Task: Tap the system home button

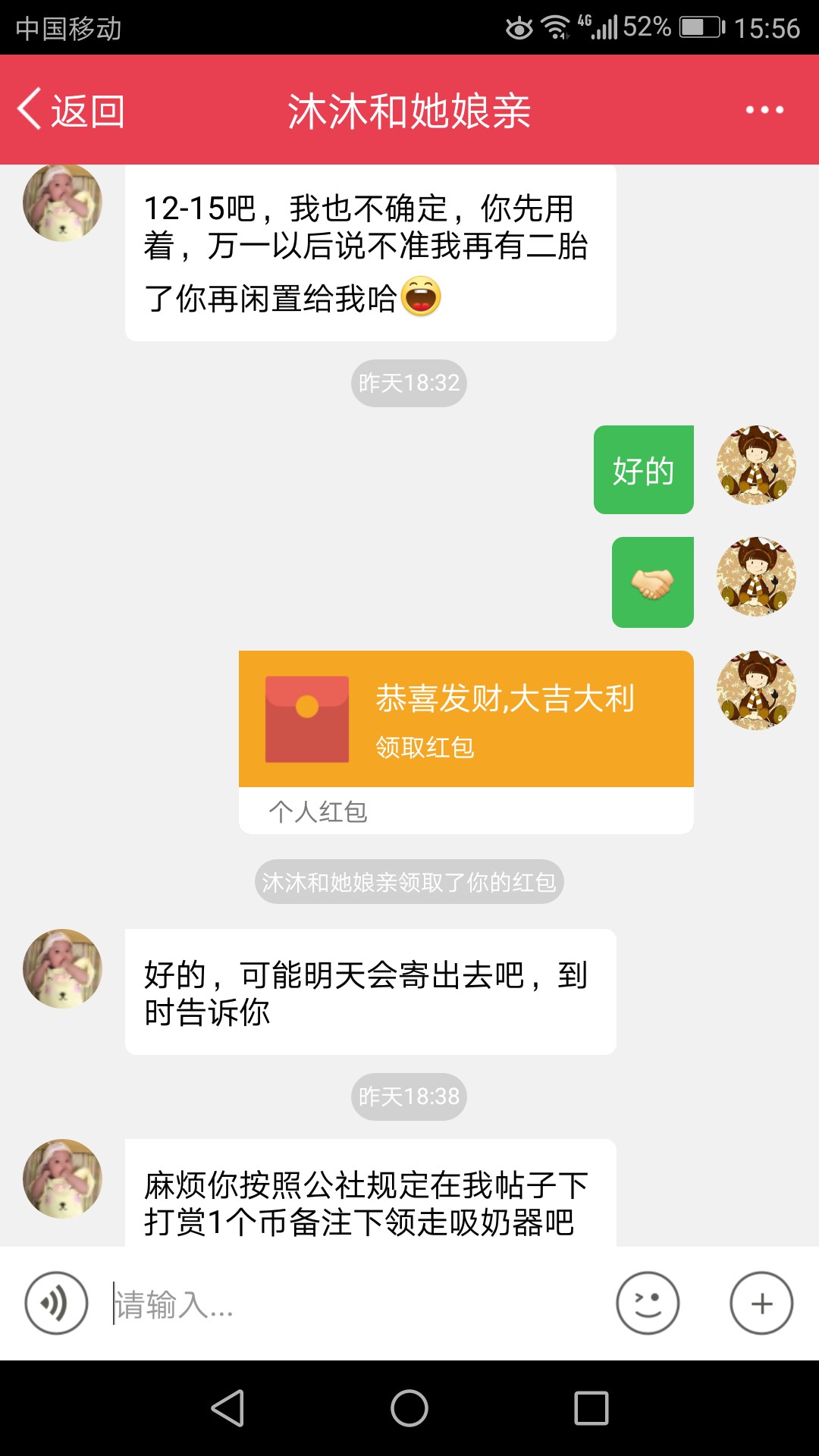Action: click(409, 1408)
